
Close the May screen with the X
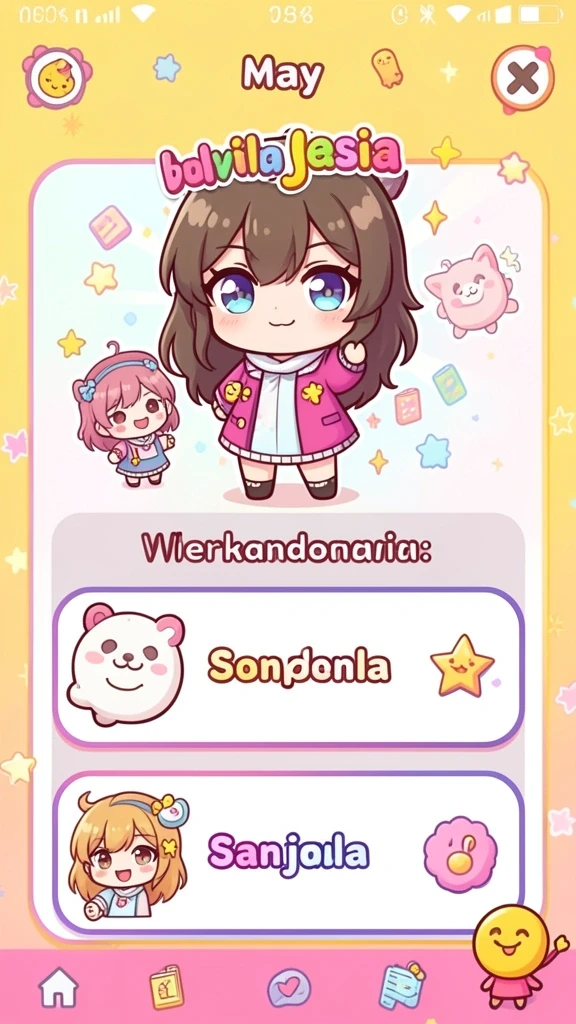coord(523,79)
